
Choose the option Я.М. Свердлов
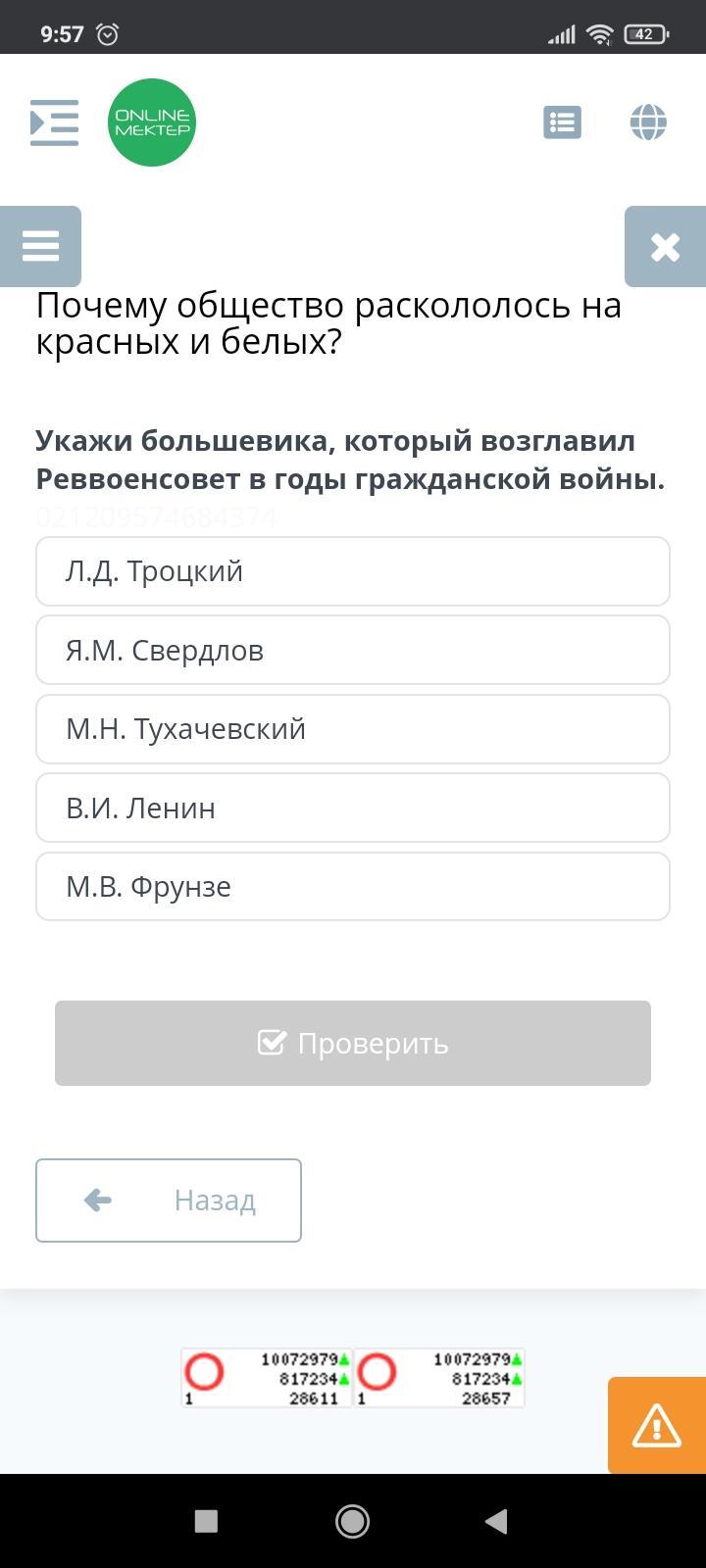pyautogui.click(x=353, y=651)
